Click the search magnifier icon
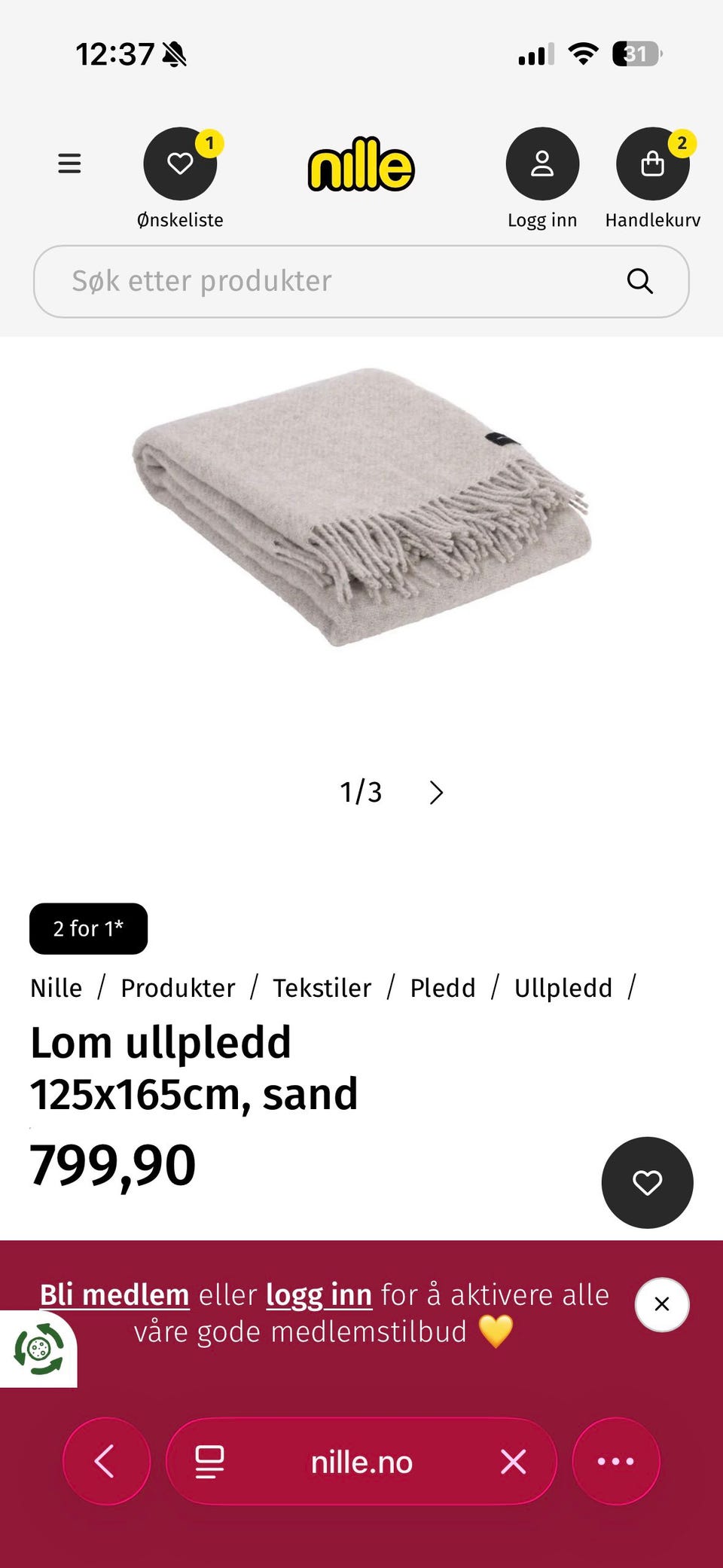This screenshot has width=723, height=1568. [x=639, y=281]
